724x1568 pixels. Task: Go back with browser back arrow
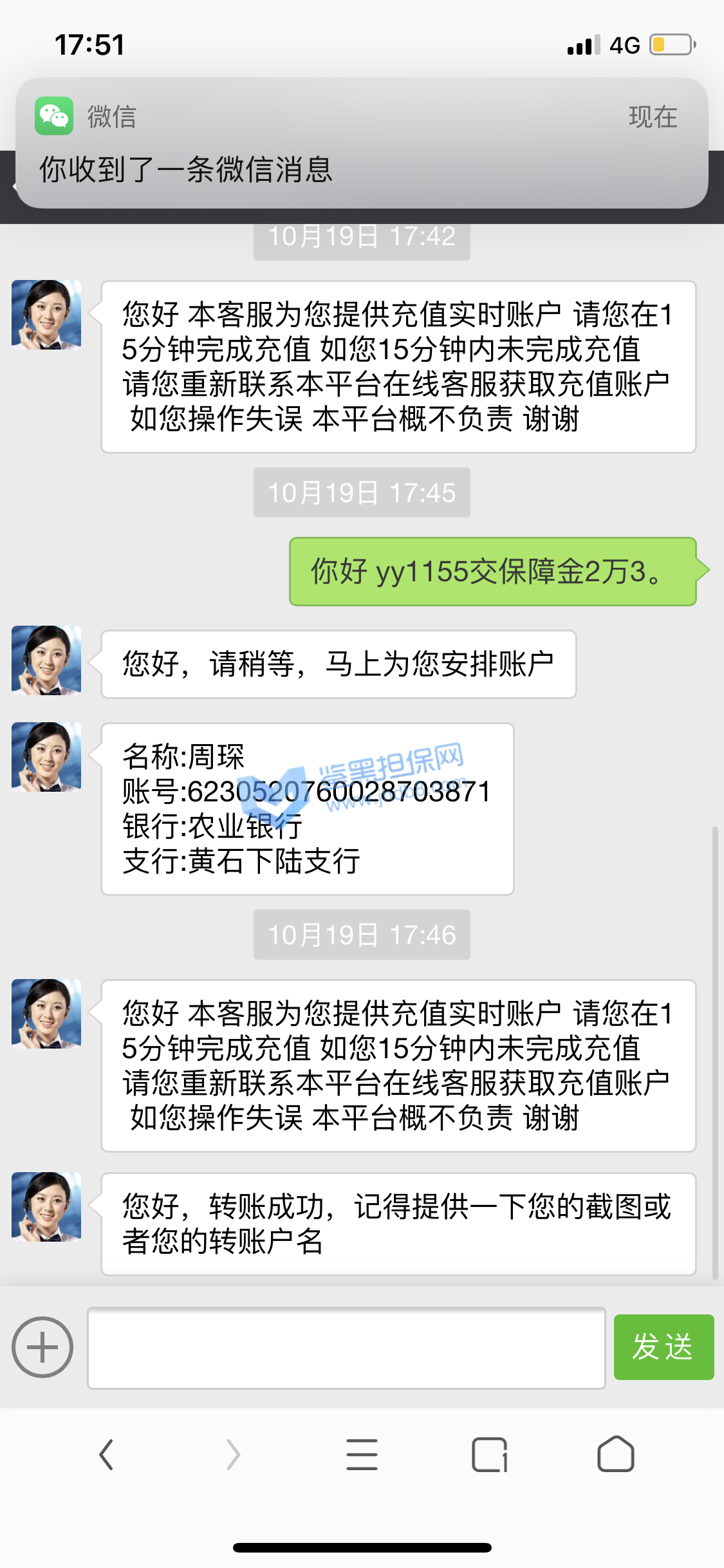(107, 1455)
